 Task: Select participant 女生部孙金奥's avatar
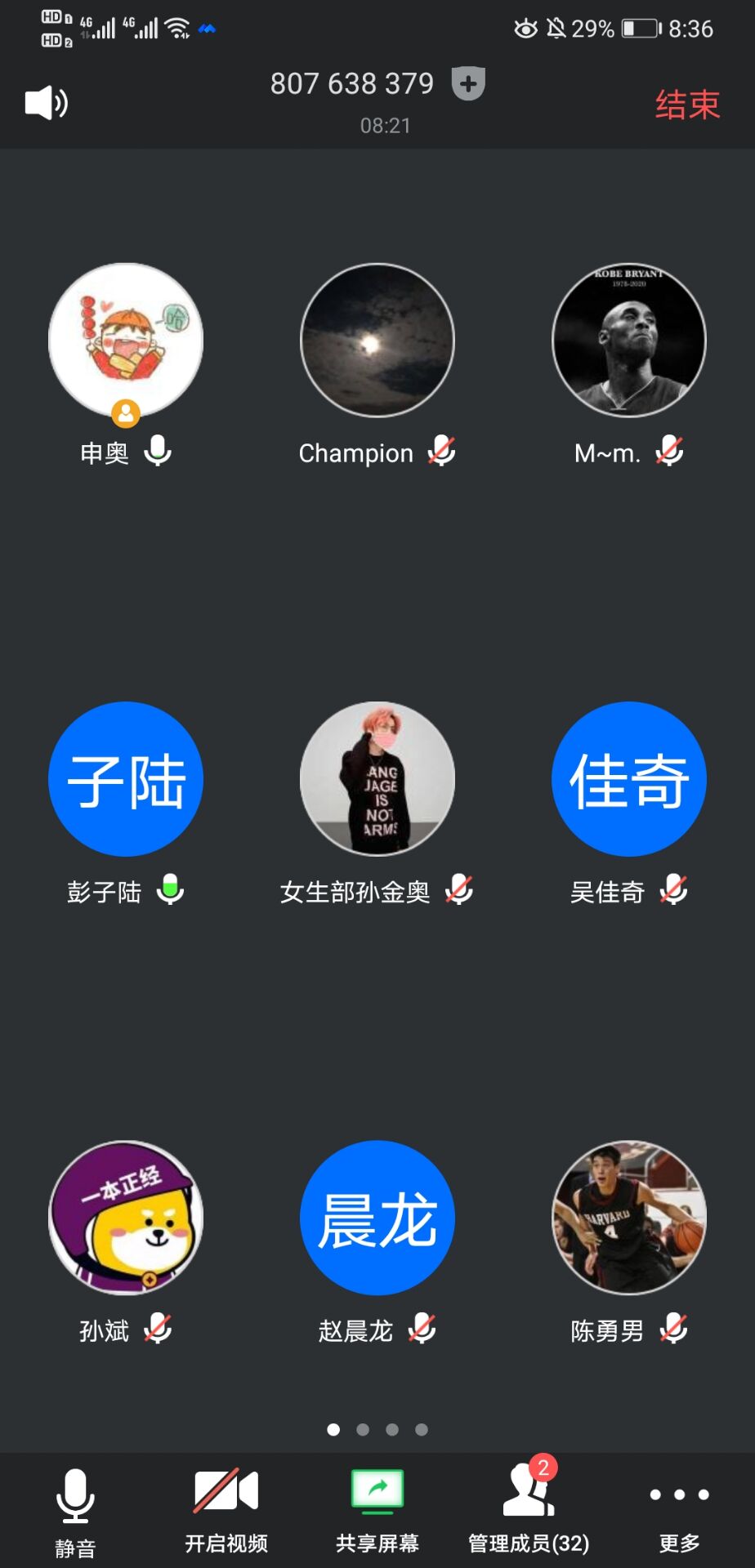[x=377, y=779]
